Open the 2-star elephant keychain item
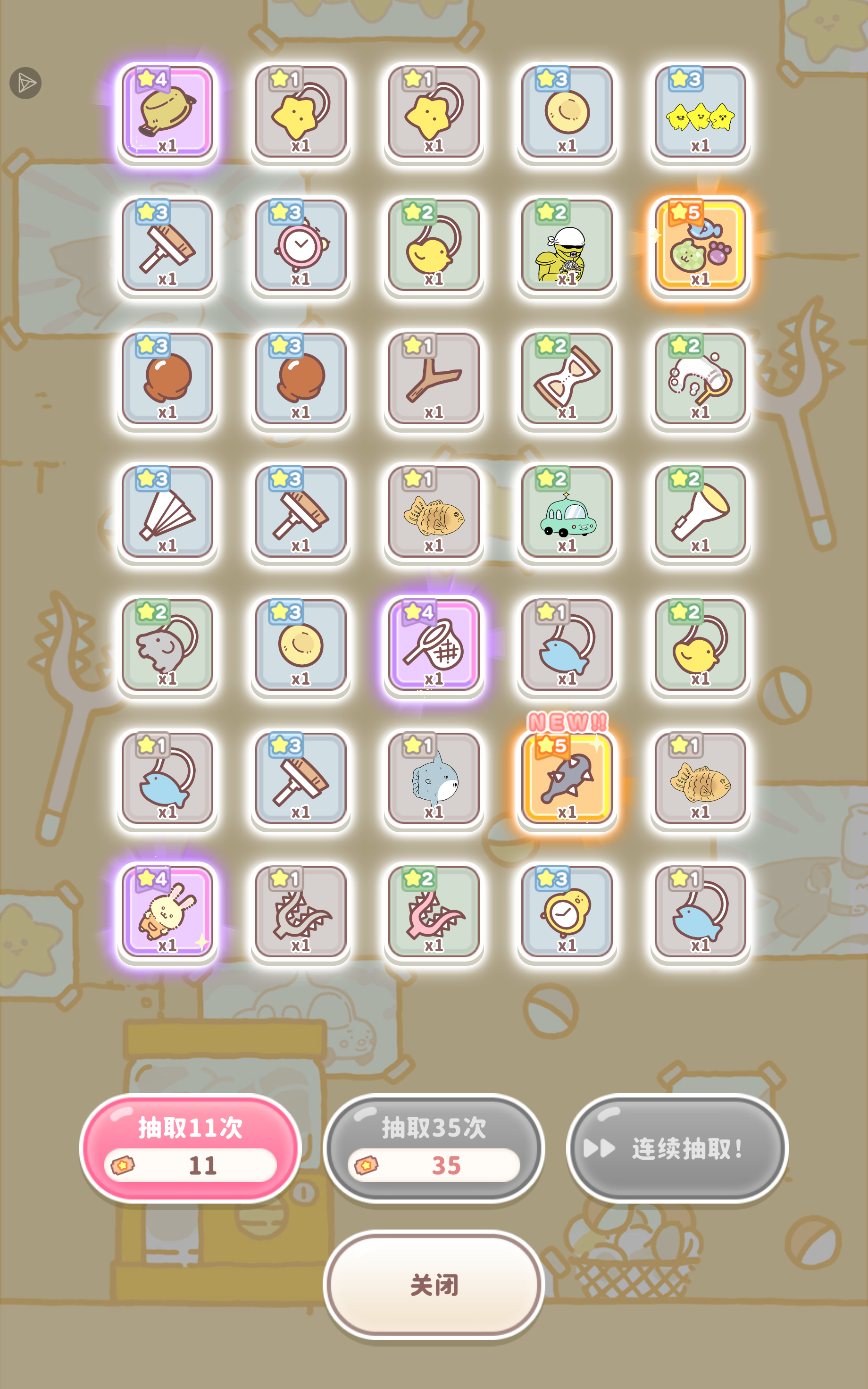The height and width of the screenshot is (1389, 868). coord(167,646)
